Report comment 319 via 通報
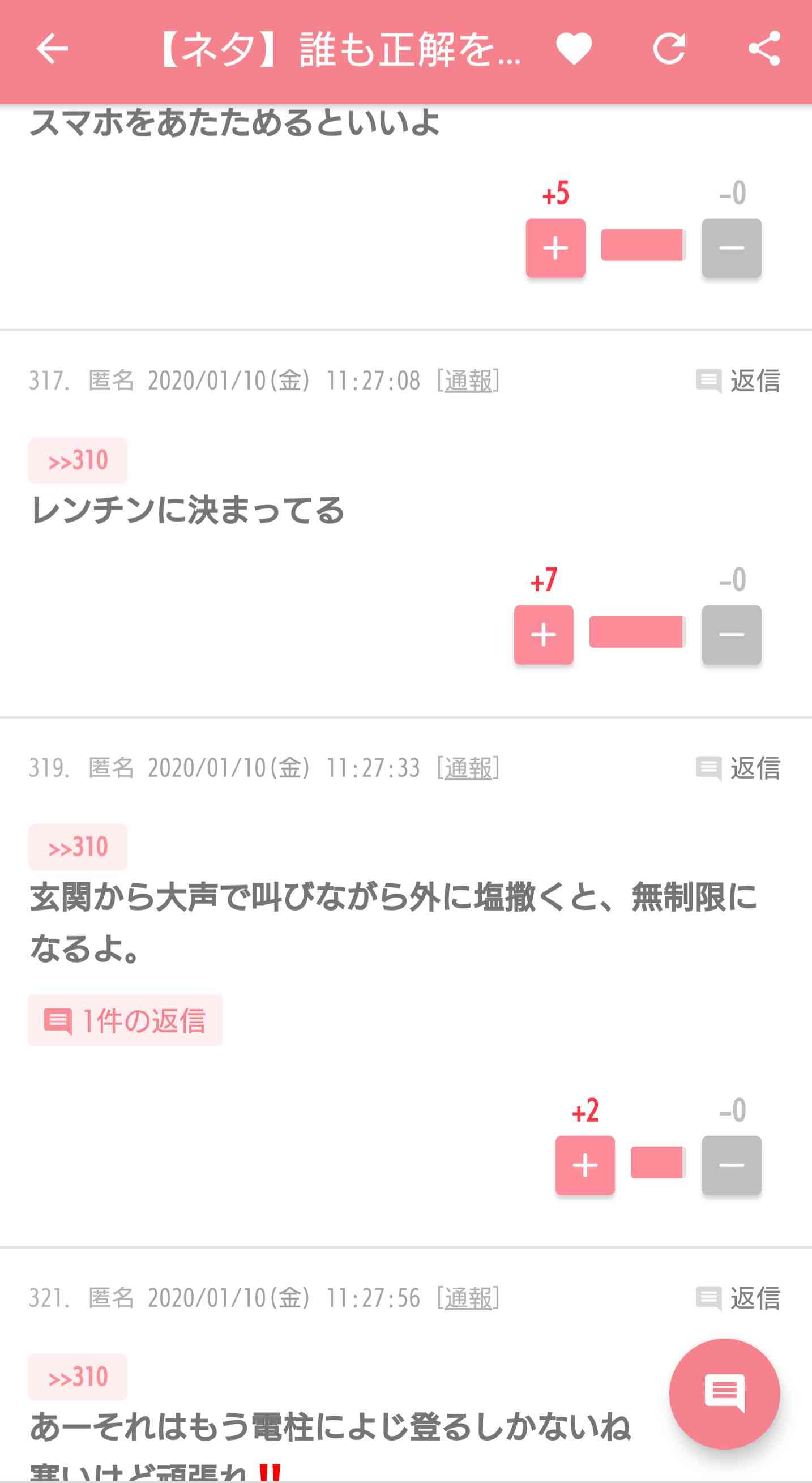 (468, 767)
